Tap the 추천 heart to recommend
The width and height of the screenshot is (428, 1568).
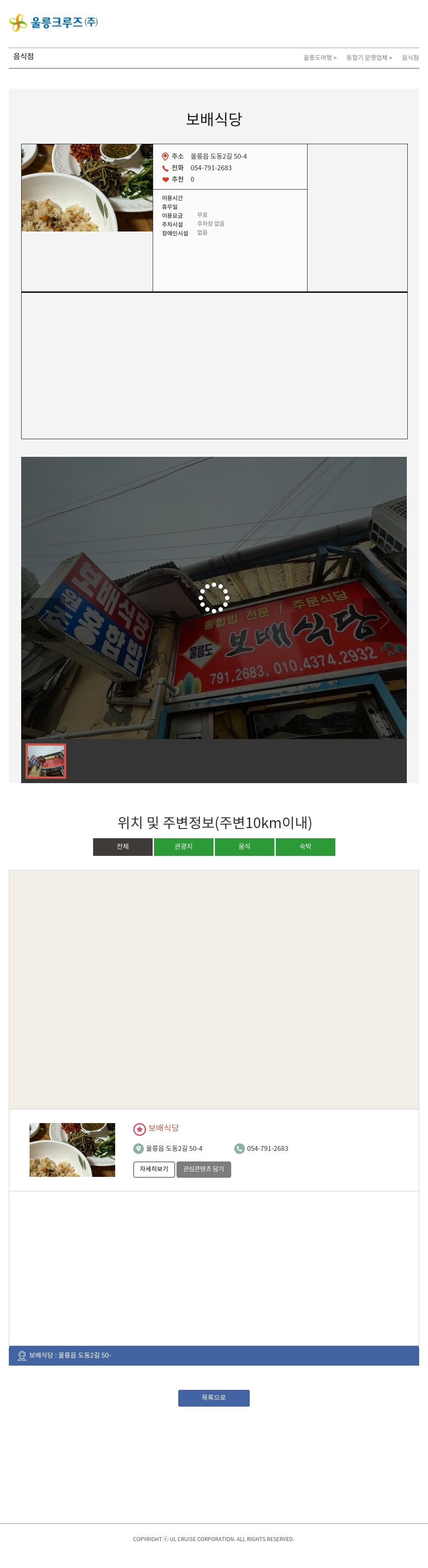165,179
